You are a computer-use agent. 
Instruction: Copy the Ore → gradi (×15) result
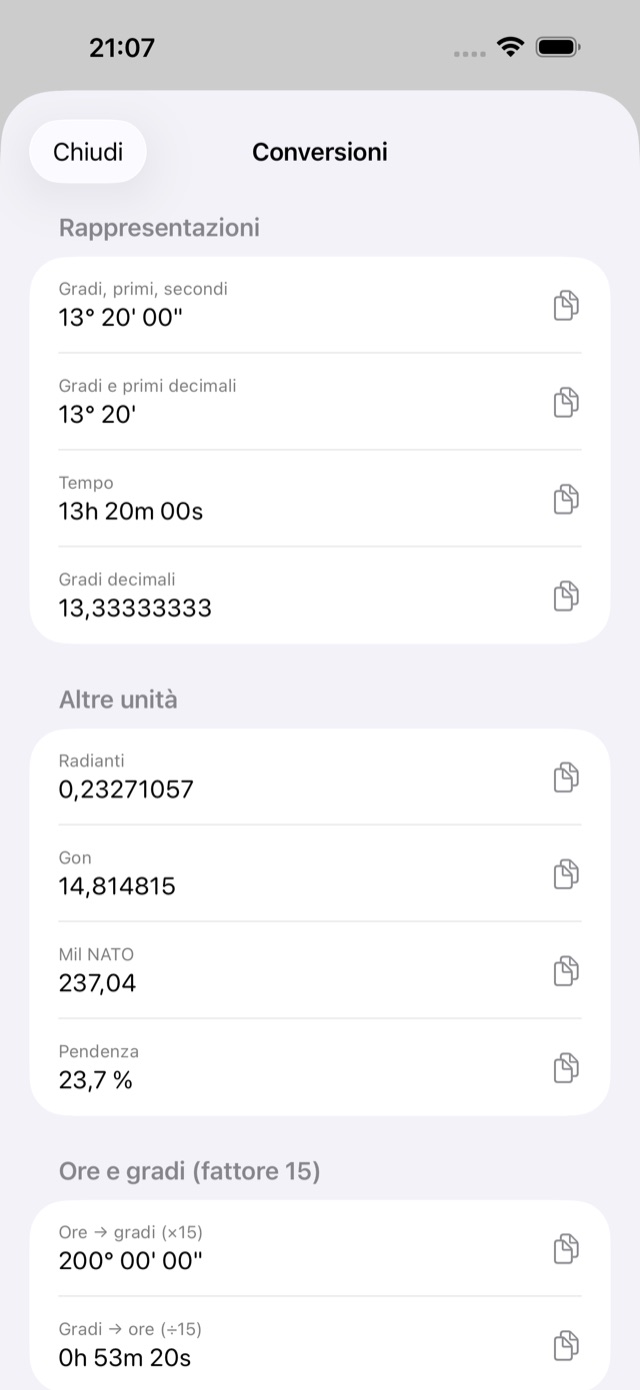(x=566, y=1249)
